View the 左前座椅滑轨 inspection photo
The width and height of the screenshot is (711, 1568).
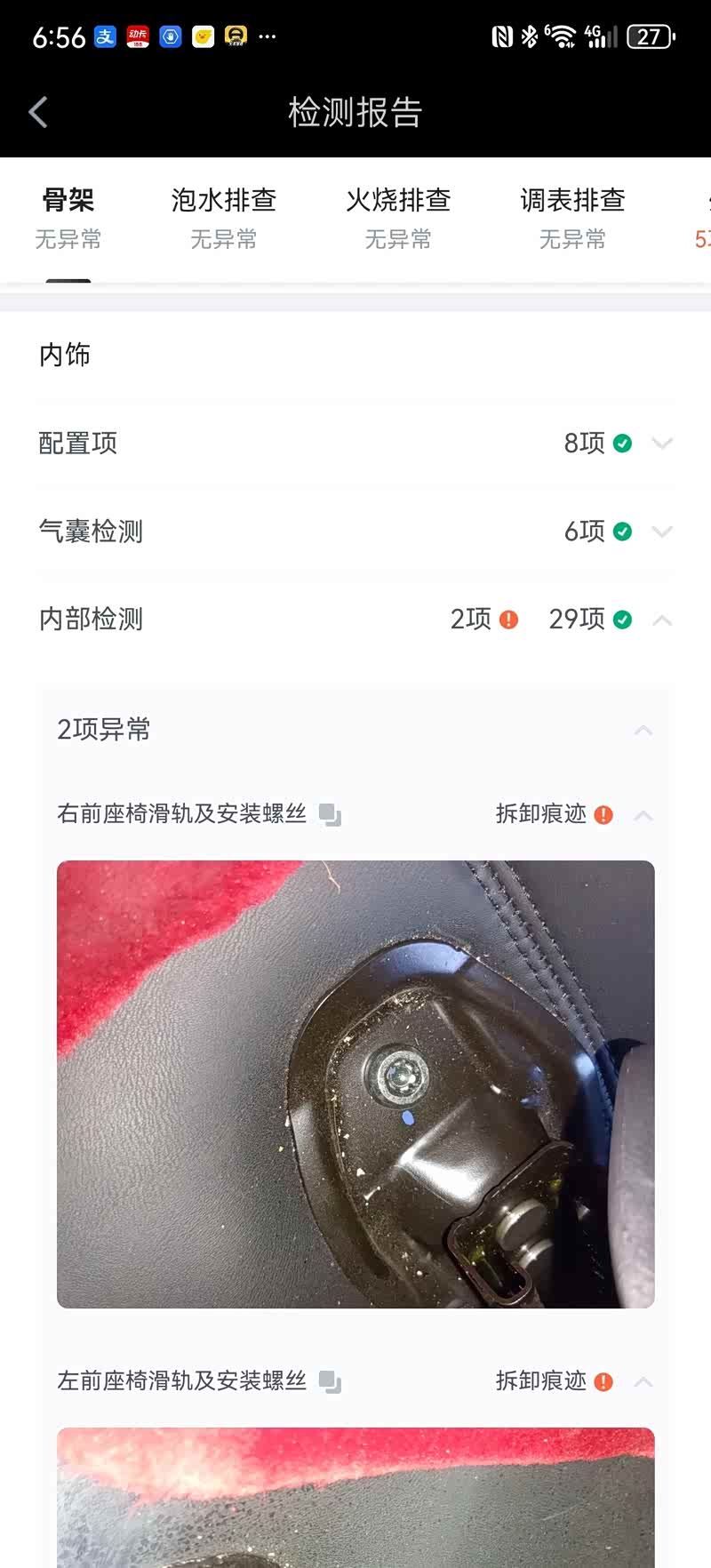[x=355, y=1498]
